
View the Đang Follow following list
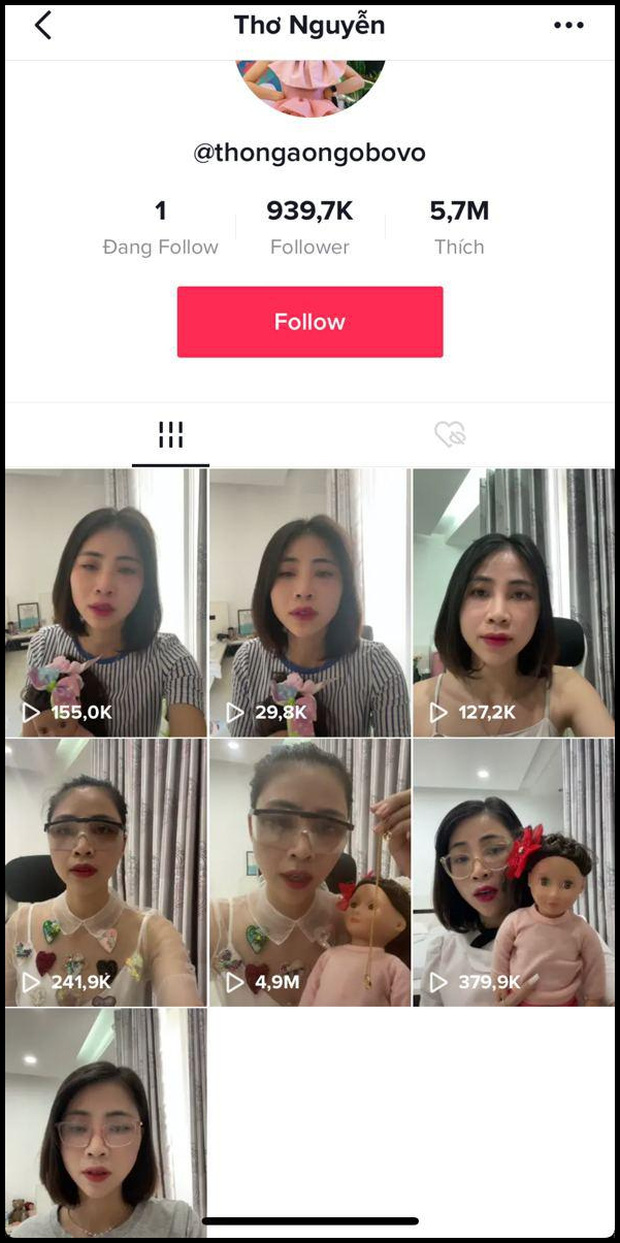tap(160, 228)
